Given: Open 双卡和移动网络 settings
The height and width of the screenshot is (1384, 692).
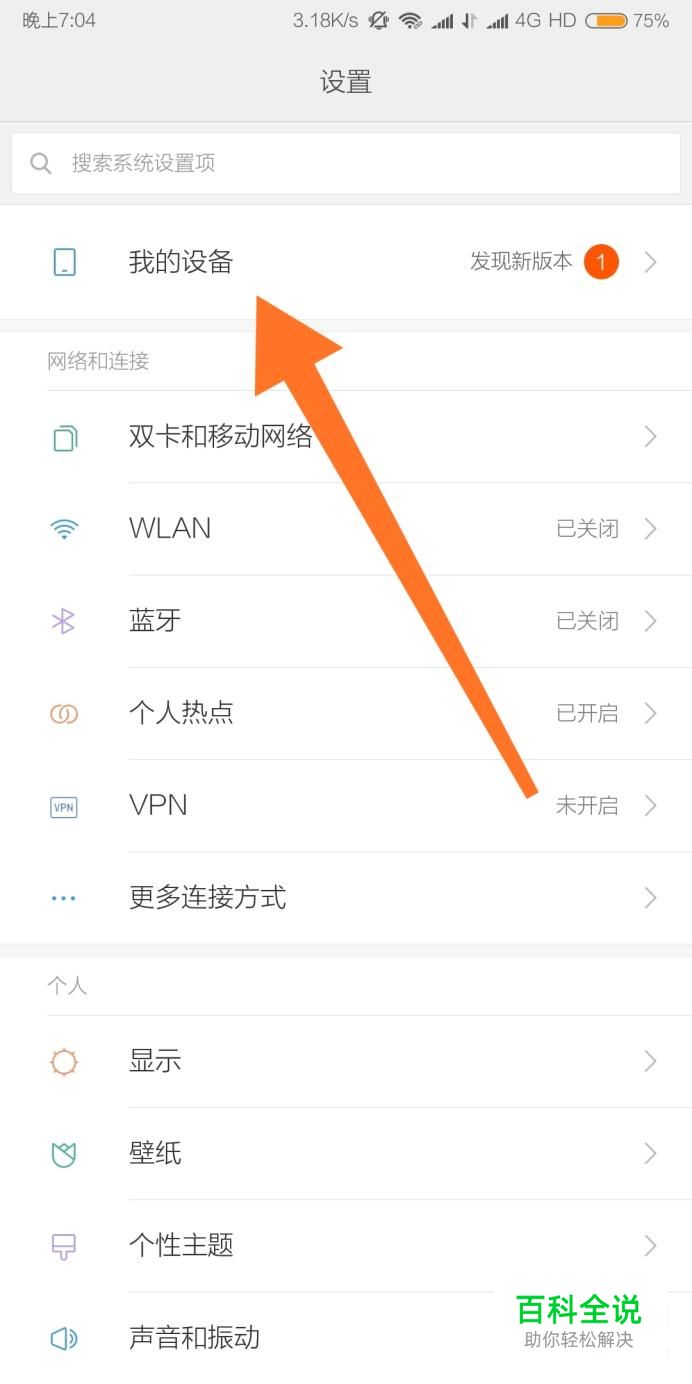Looking at the screenshot, I should (x=220, y=437).
